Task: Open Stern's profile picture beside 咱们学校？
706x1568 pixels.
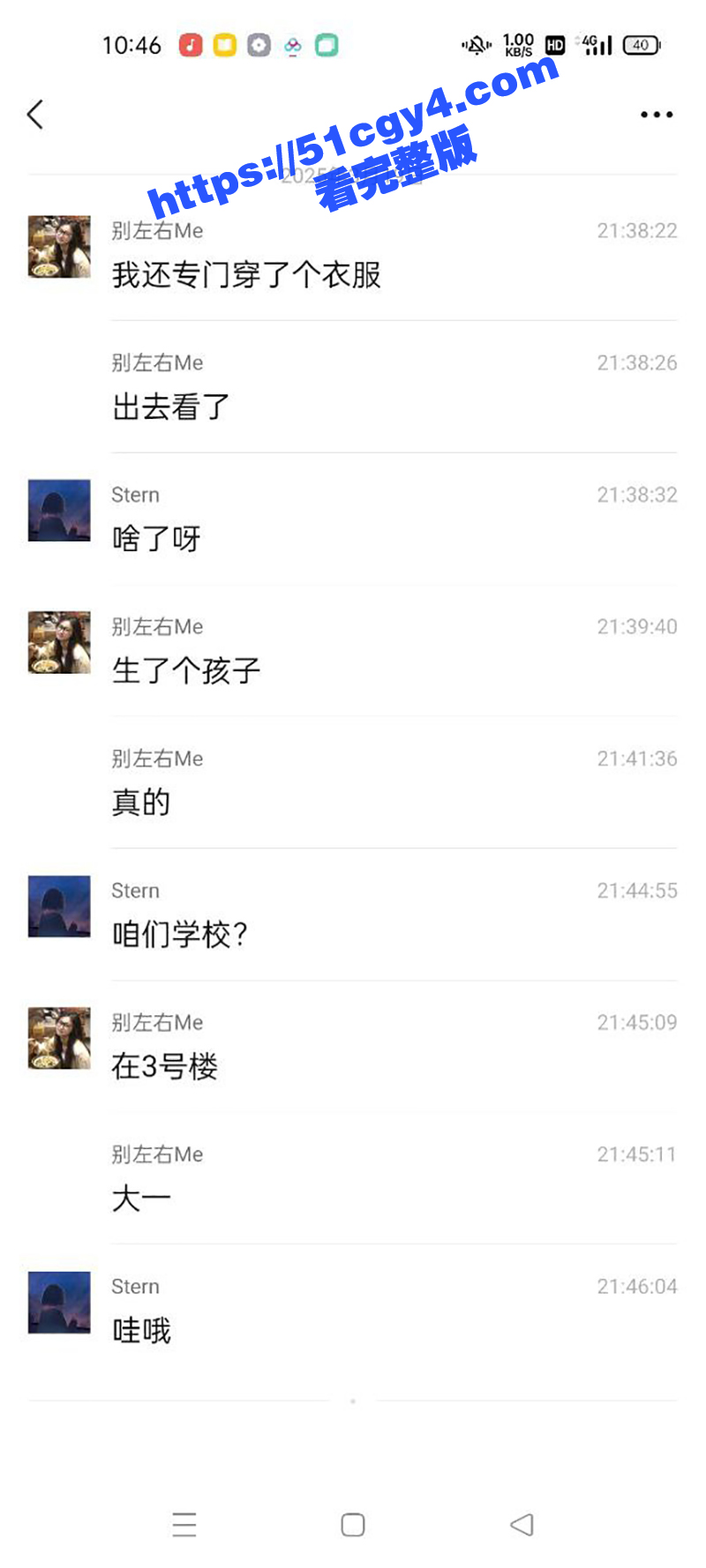Action: [59, 907]
